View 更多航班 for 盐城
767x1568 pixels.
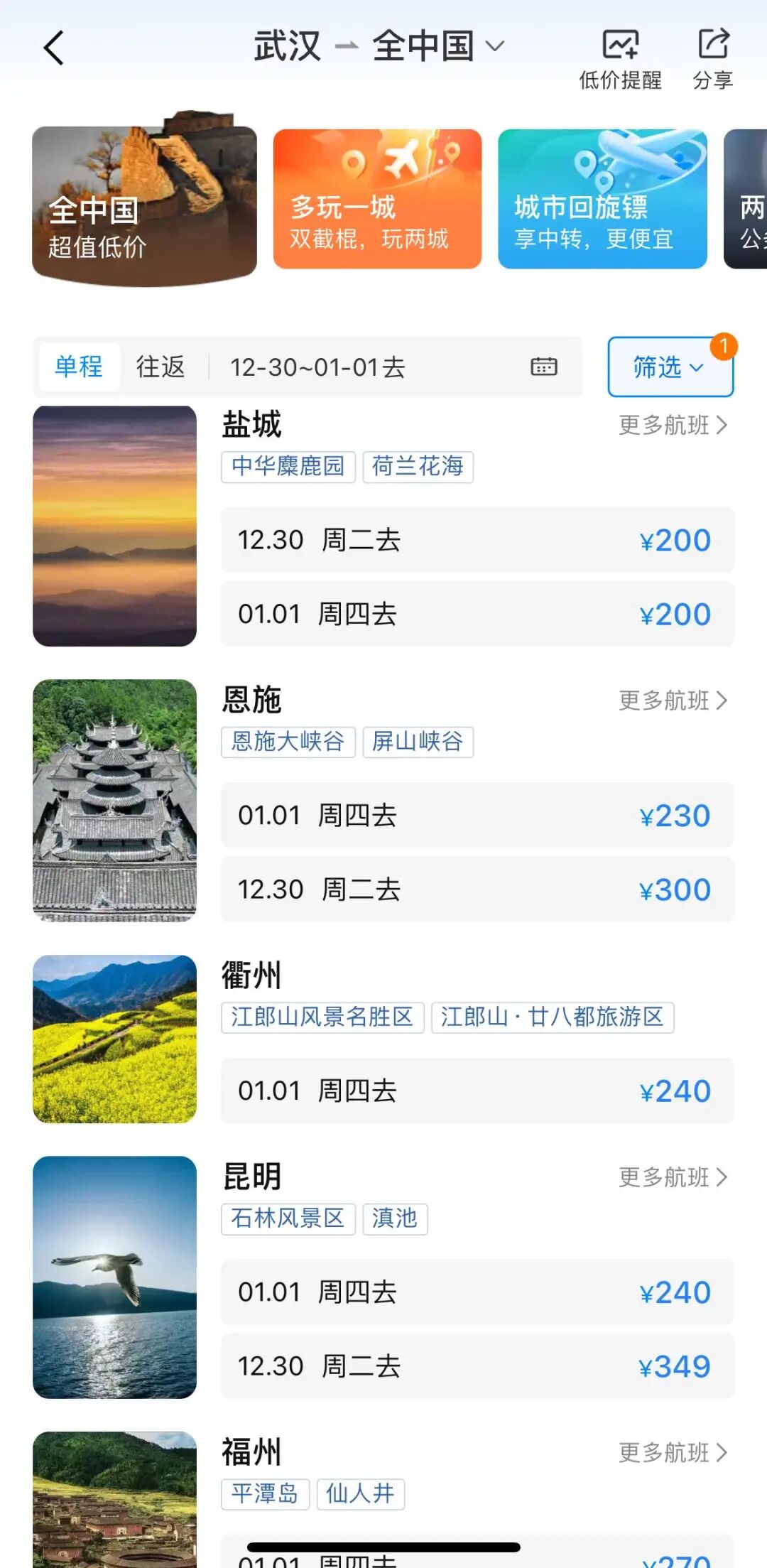[673, 425]
